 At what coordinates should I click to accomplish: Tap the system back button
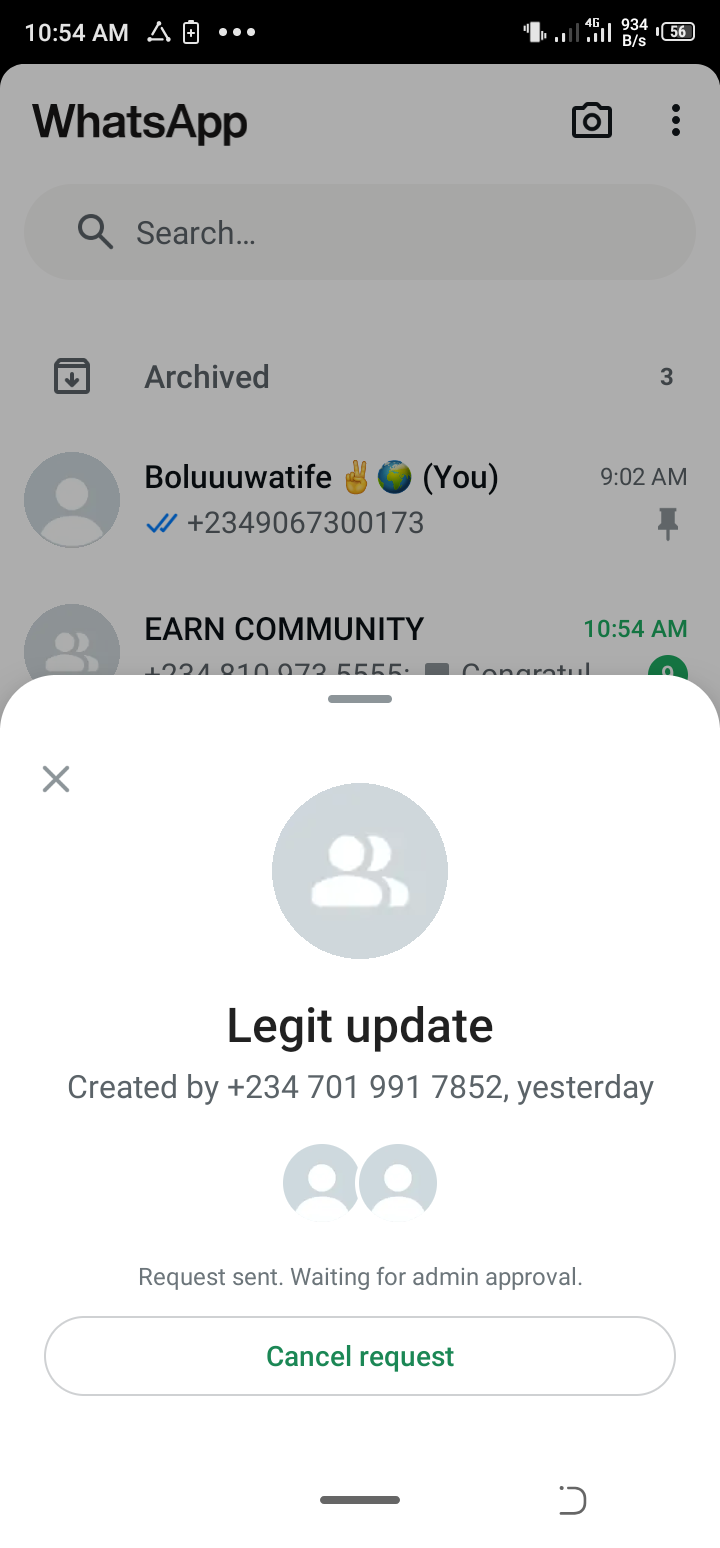click(572, 1500)
